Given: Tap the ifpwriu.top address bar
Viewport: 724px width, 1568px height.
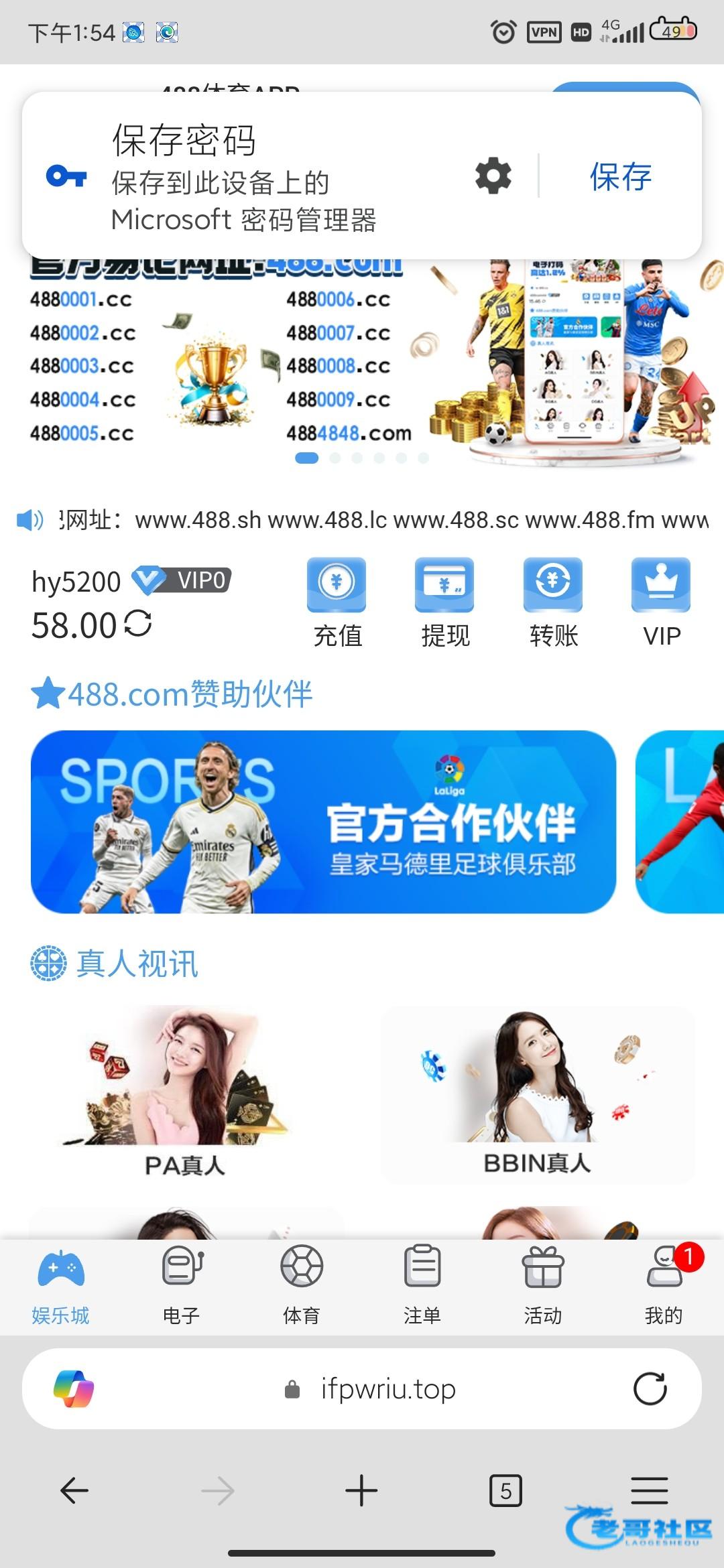Looking at the screenshot, I should coord(387,1389).
